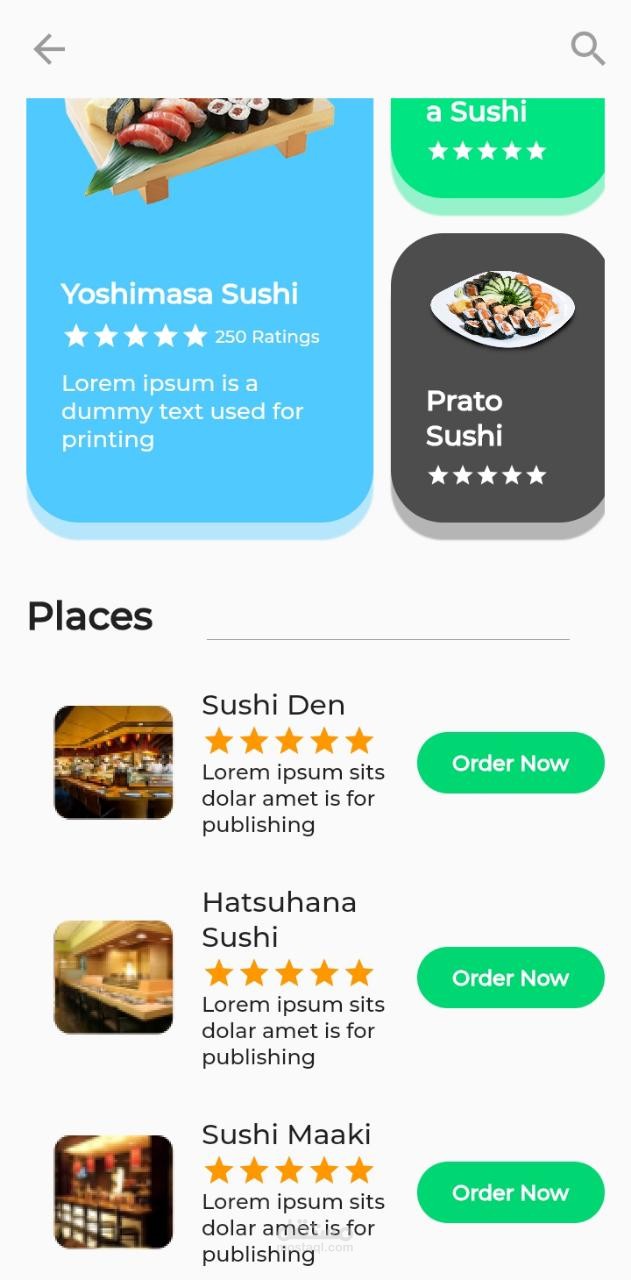View the Hatsuhana Sushi restaurant photo
631x1280 pixels.
113,977
